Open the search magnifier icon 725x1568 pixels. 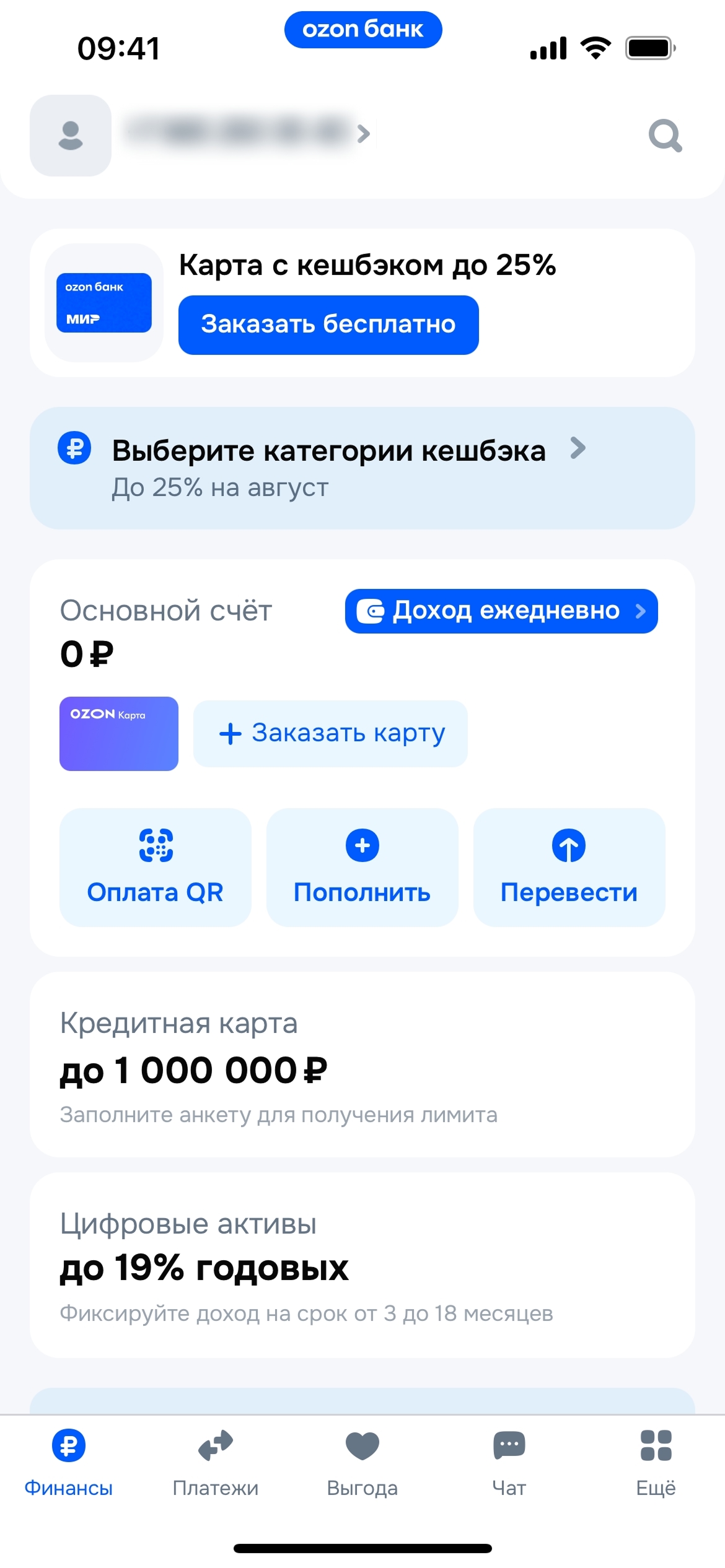point(665,135)
